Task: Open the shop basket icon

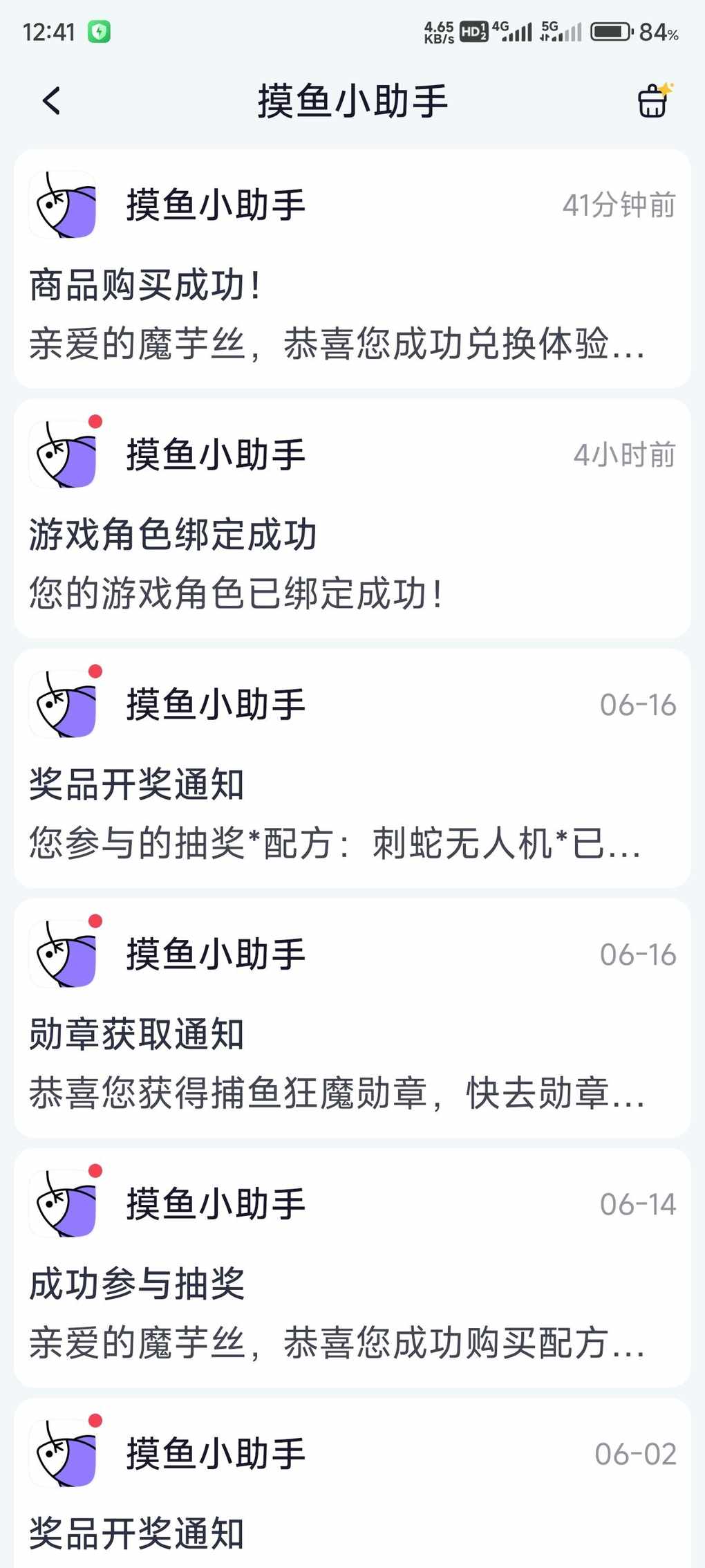Action: (x=653, y=100)
